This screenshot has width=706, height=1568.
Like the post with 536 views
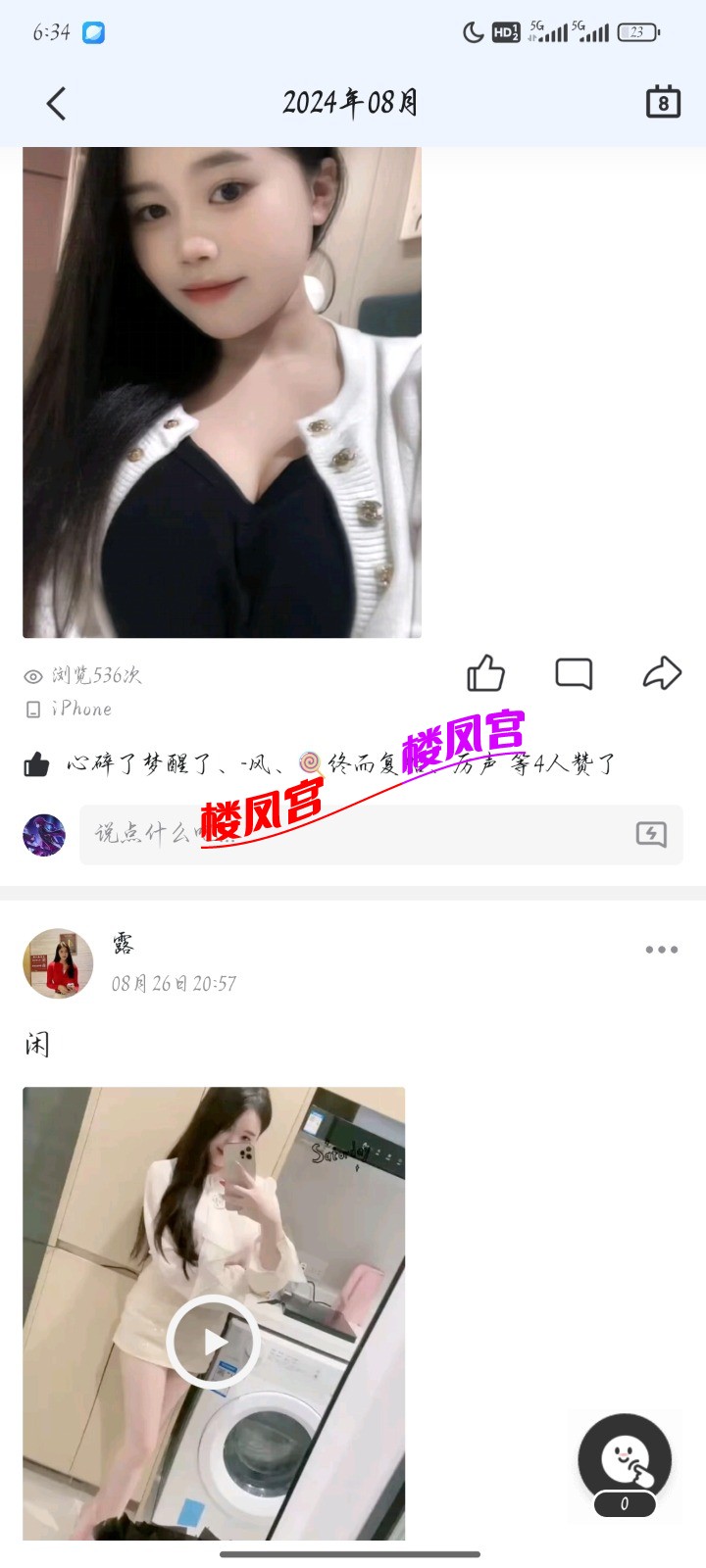click(485, 673)
